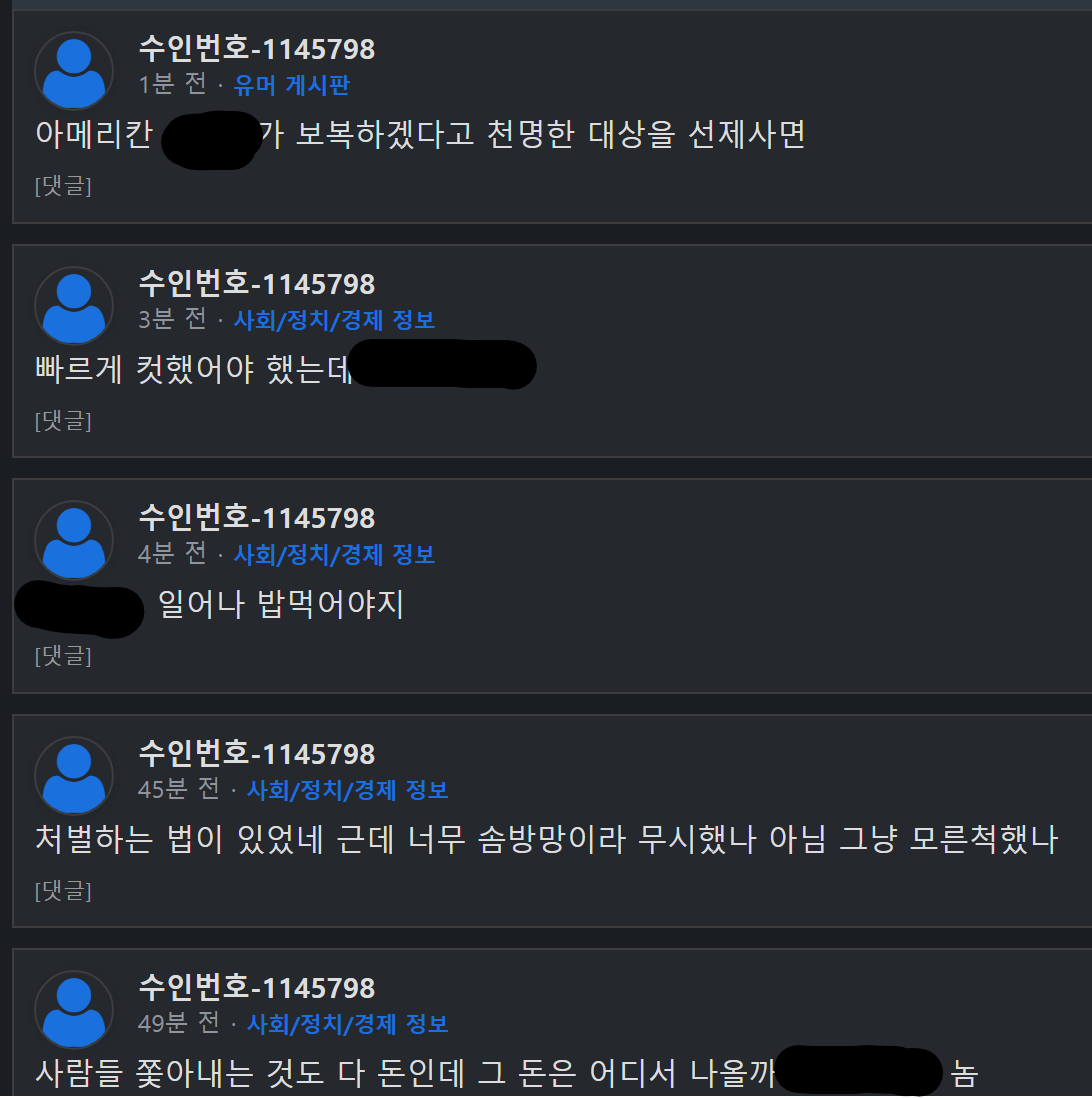Tap [댓글] under the 일어나 밥먹어야지 post
This screenshot has height=1099, width=1092.
[x=63, y=656]
